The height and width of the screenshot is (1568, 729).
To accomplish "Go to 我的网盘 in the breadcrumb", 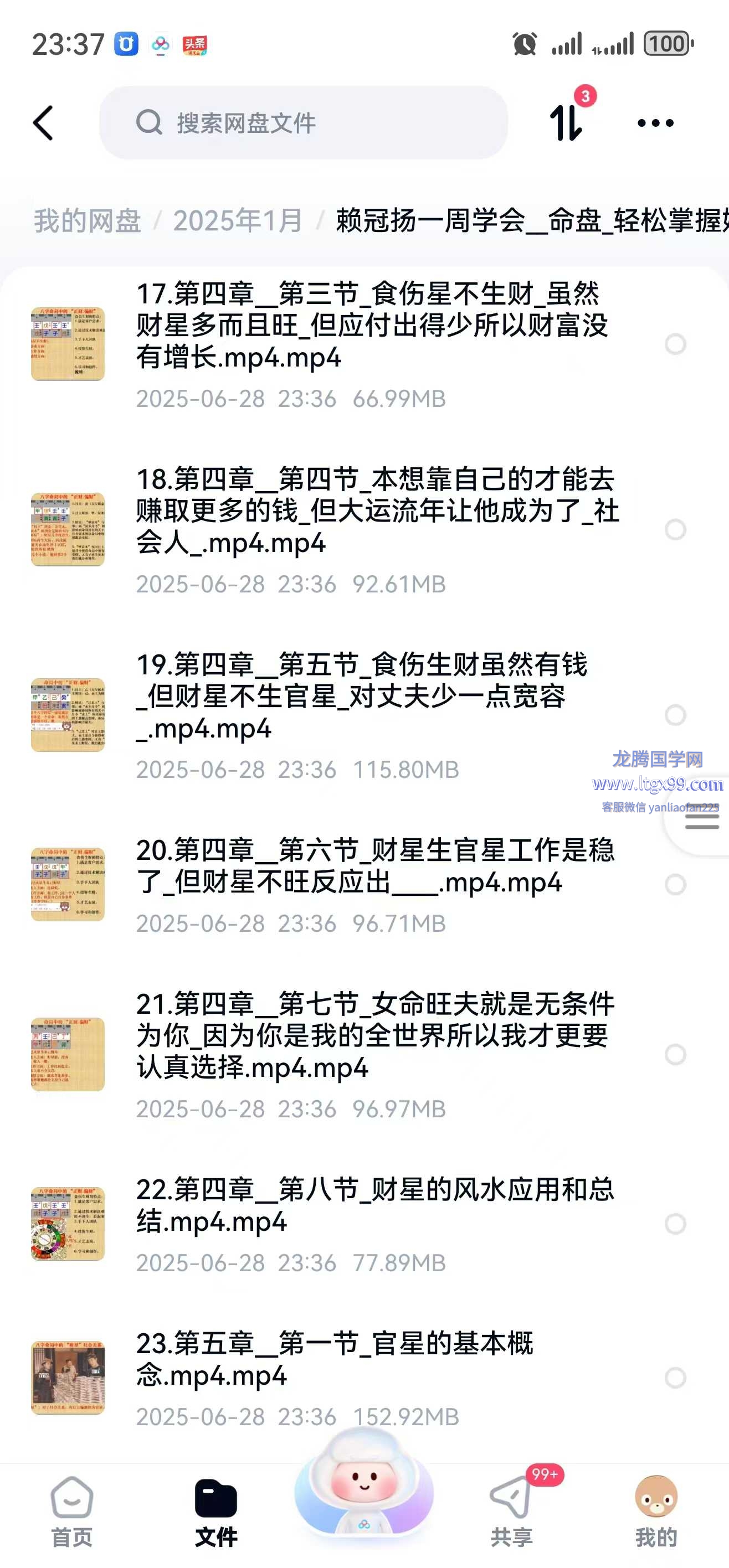I will click(x=87, y=220).
